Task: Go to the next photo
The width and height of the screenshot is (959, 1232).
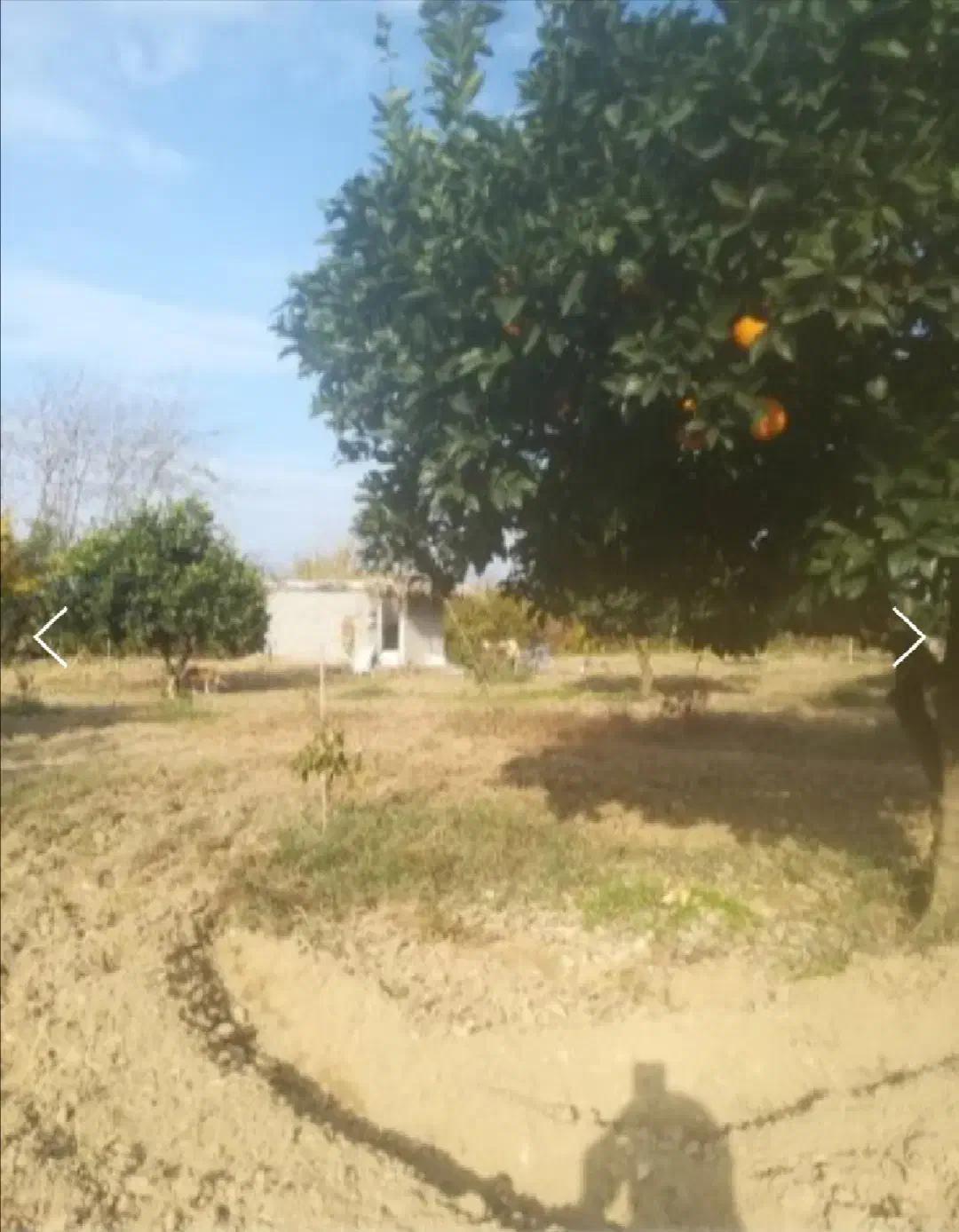Action: point(908,636)
